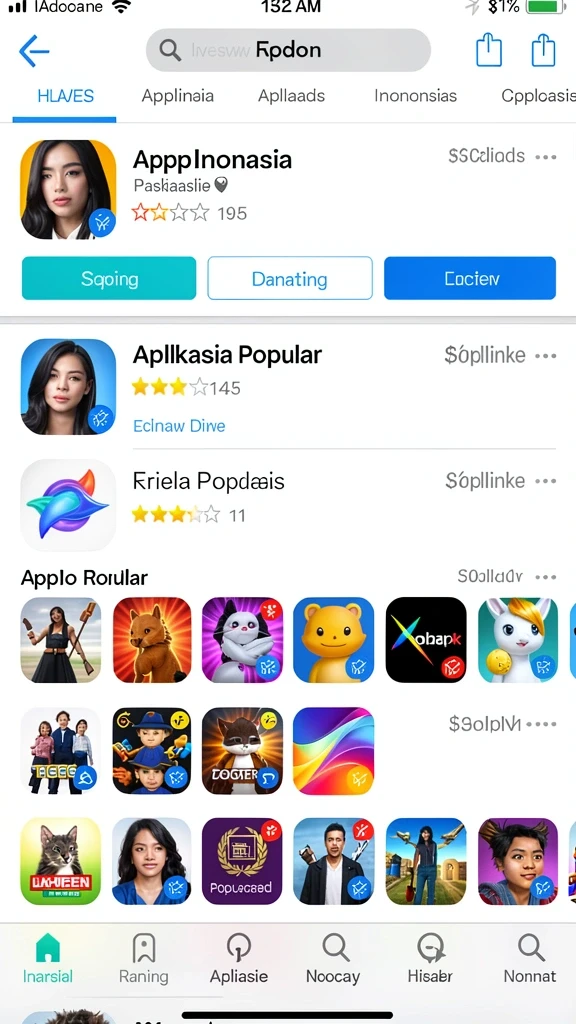
Task: Switch to the Apllaads tab
Action: 291,95
